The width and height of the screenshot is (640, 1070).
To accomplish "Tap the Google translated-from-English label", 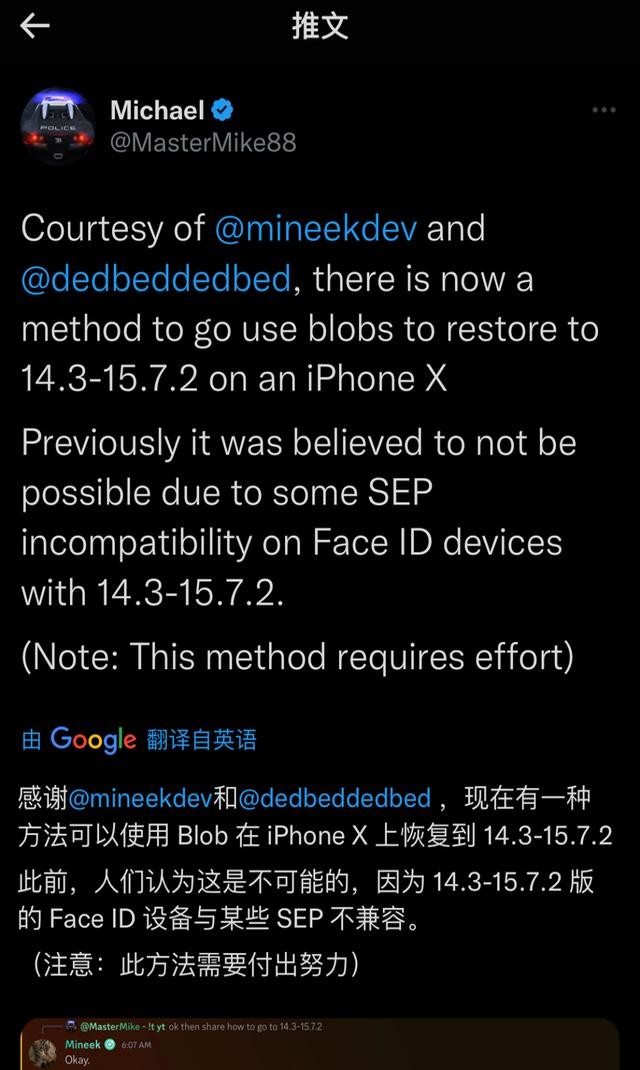I will pos(139,740).
